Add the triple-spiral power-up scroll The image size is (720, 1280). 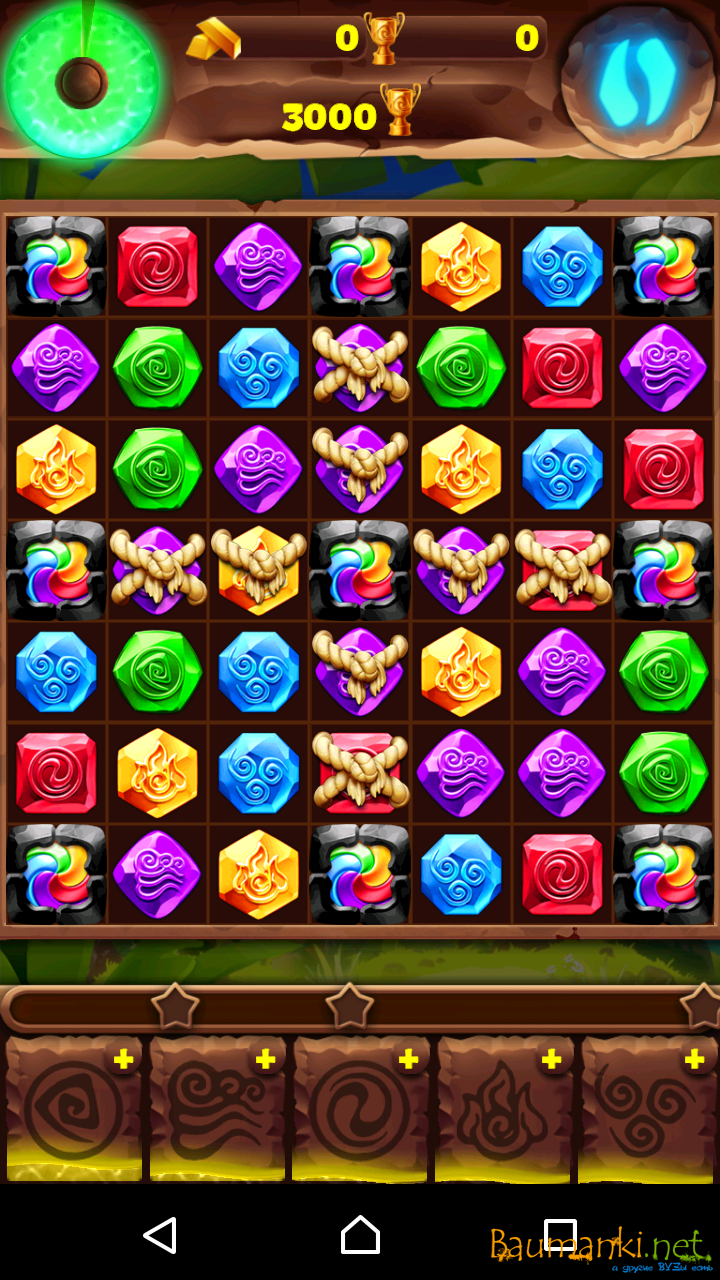(694, 1060)
